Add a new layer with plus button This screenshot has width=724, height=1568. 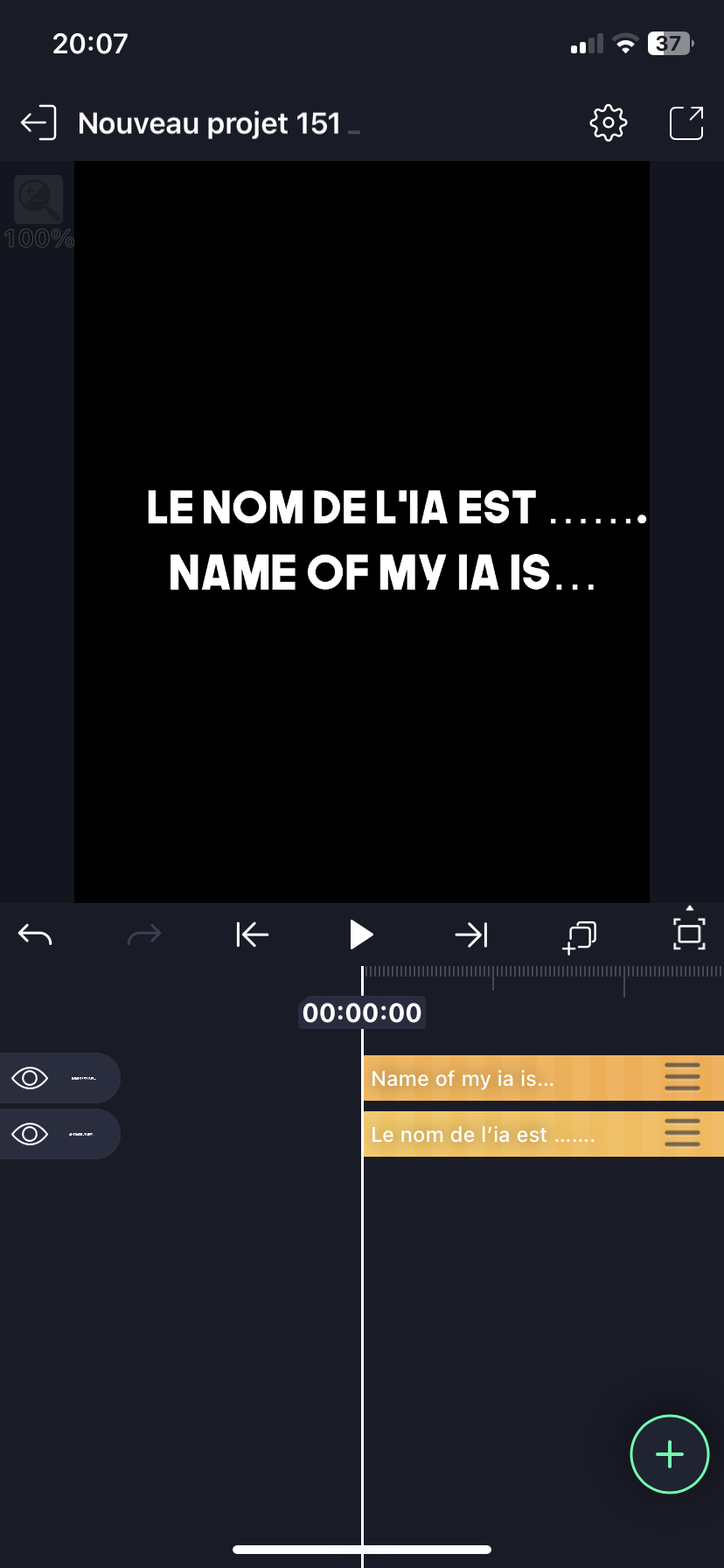pos(670,1454)
